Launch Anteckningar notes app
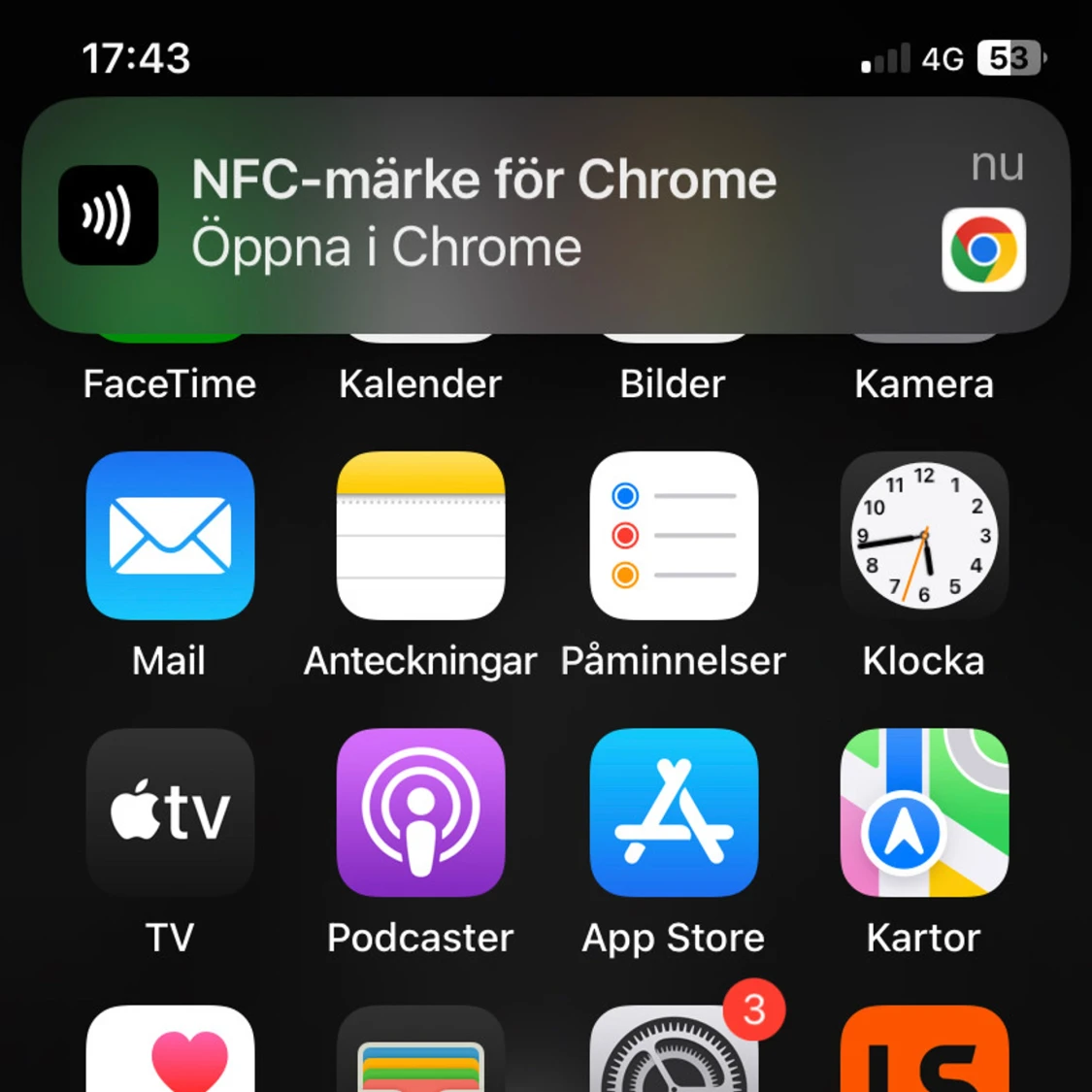 click(x=420, y=536)
